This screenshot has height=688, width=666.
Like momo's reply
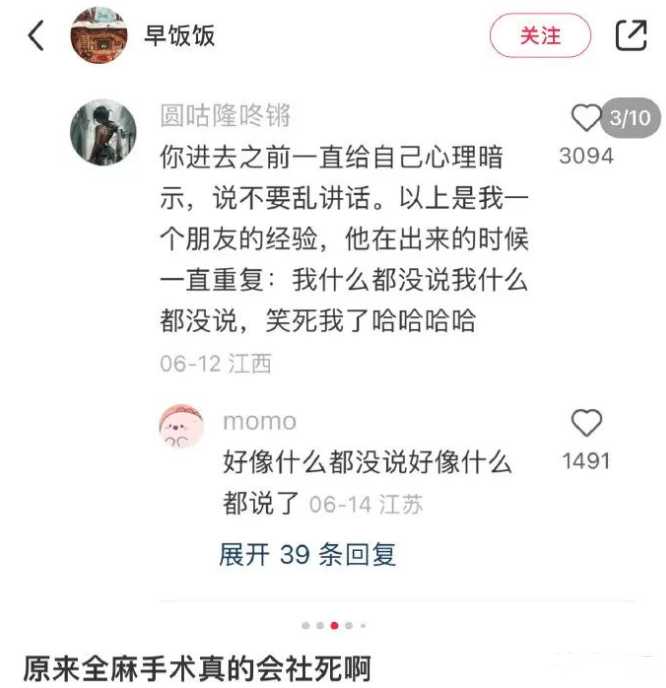586,423
